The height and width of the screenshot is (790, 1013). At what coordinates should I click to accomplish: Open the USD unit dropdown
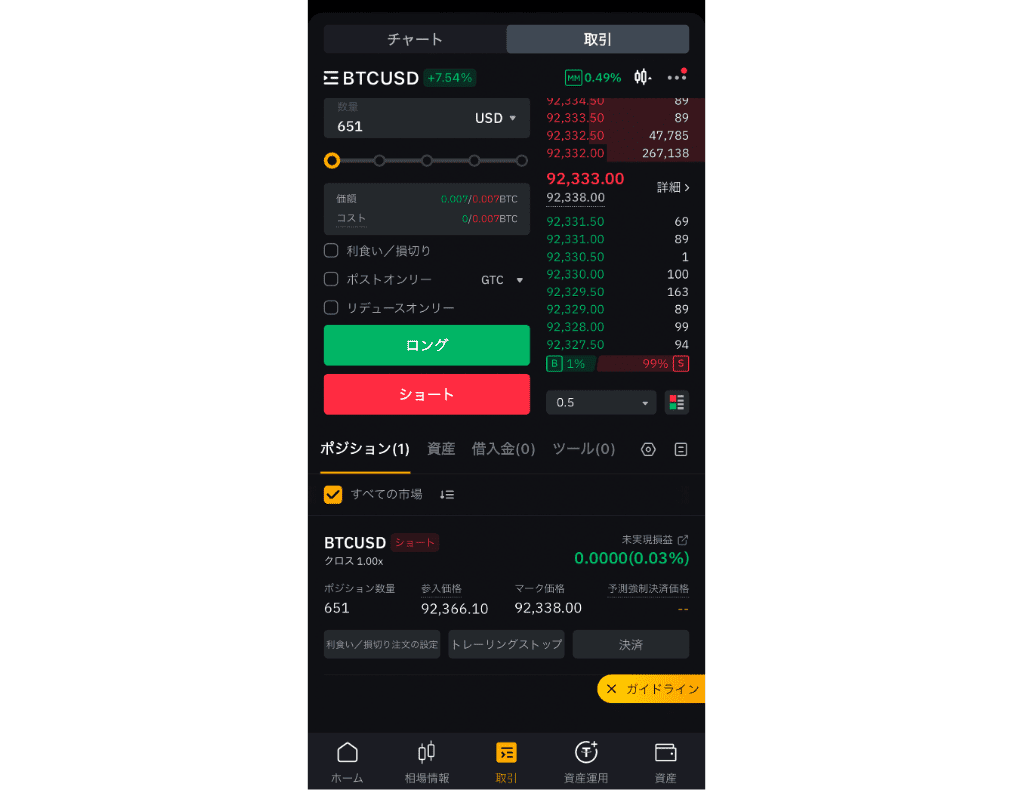496,118
